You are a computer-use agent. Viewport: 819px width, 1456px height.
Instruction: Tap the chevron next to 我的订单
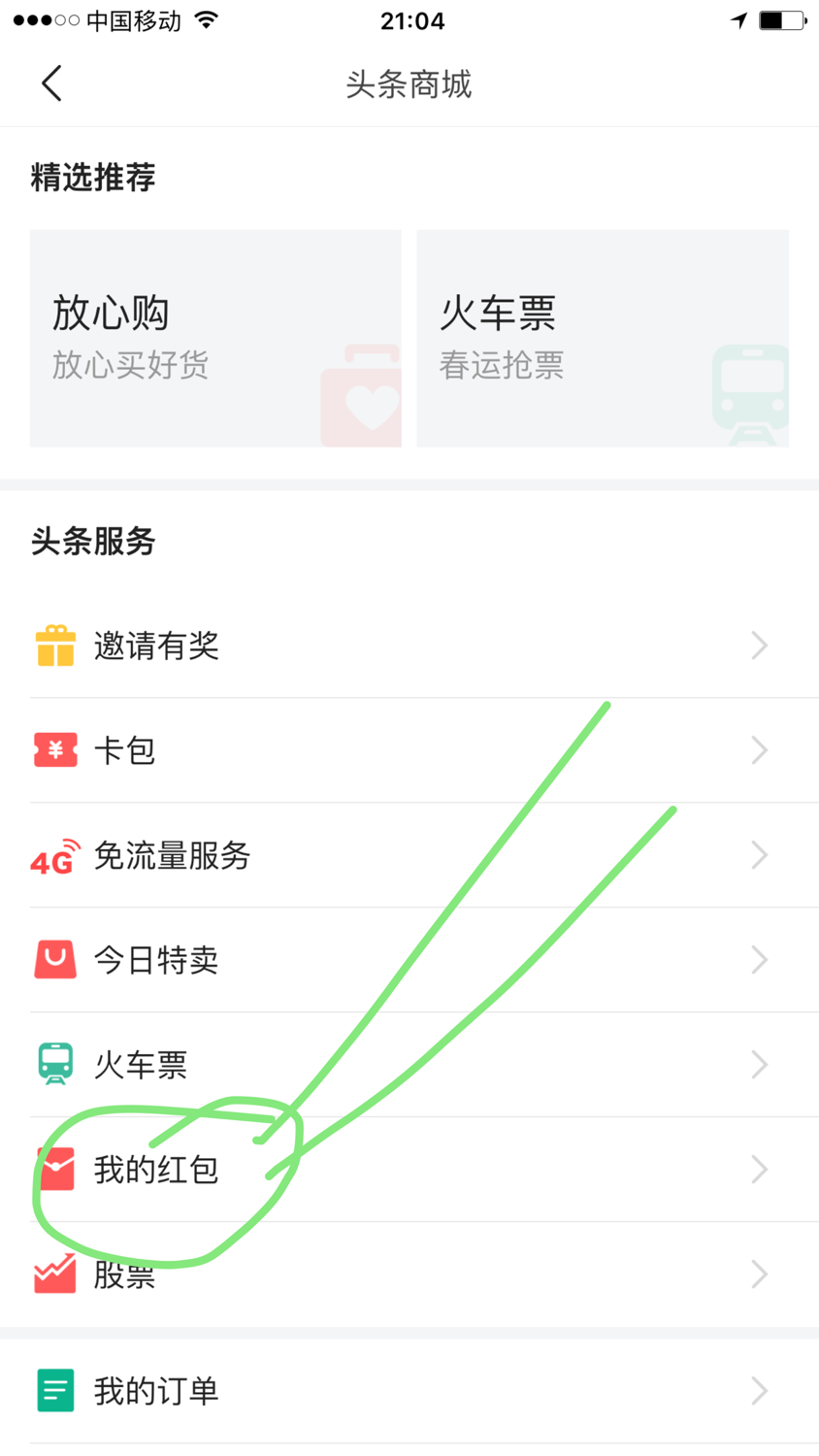click(759, 1389)
